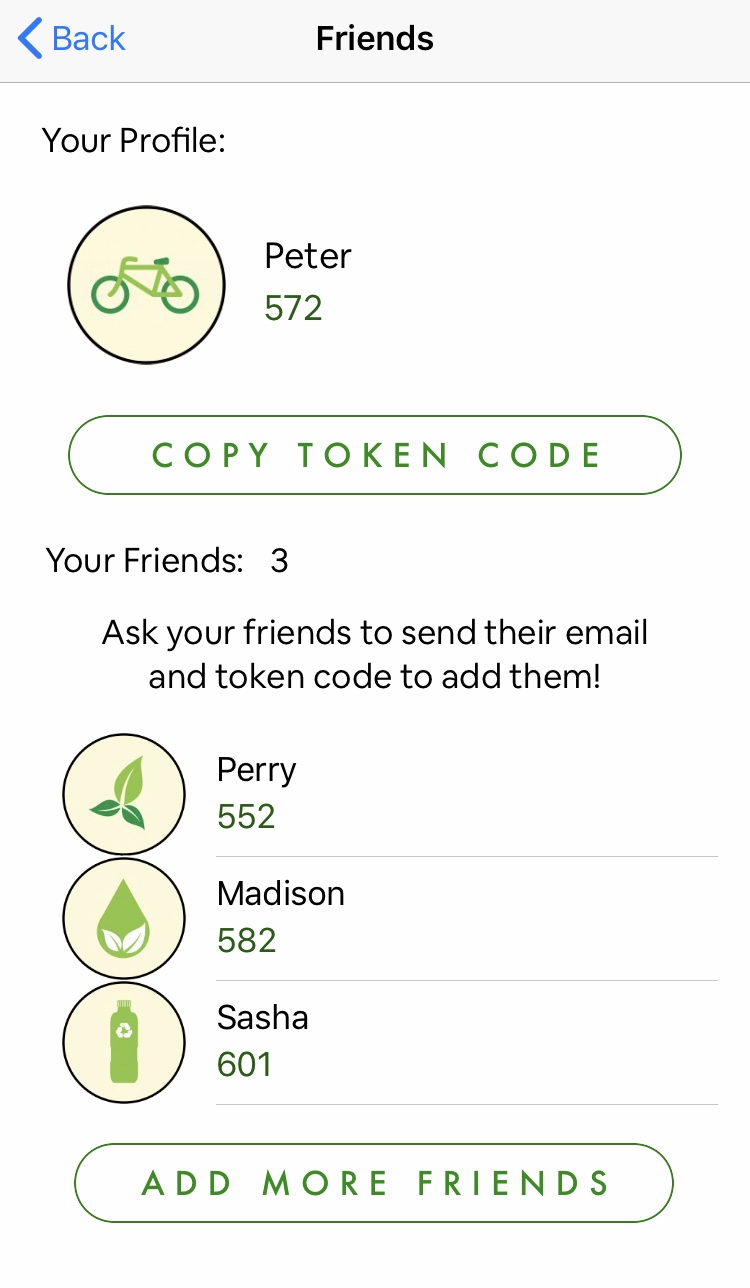Tap the Copy Token Code button
750x1288 pixels.
[x=375, y=455]
